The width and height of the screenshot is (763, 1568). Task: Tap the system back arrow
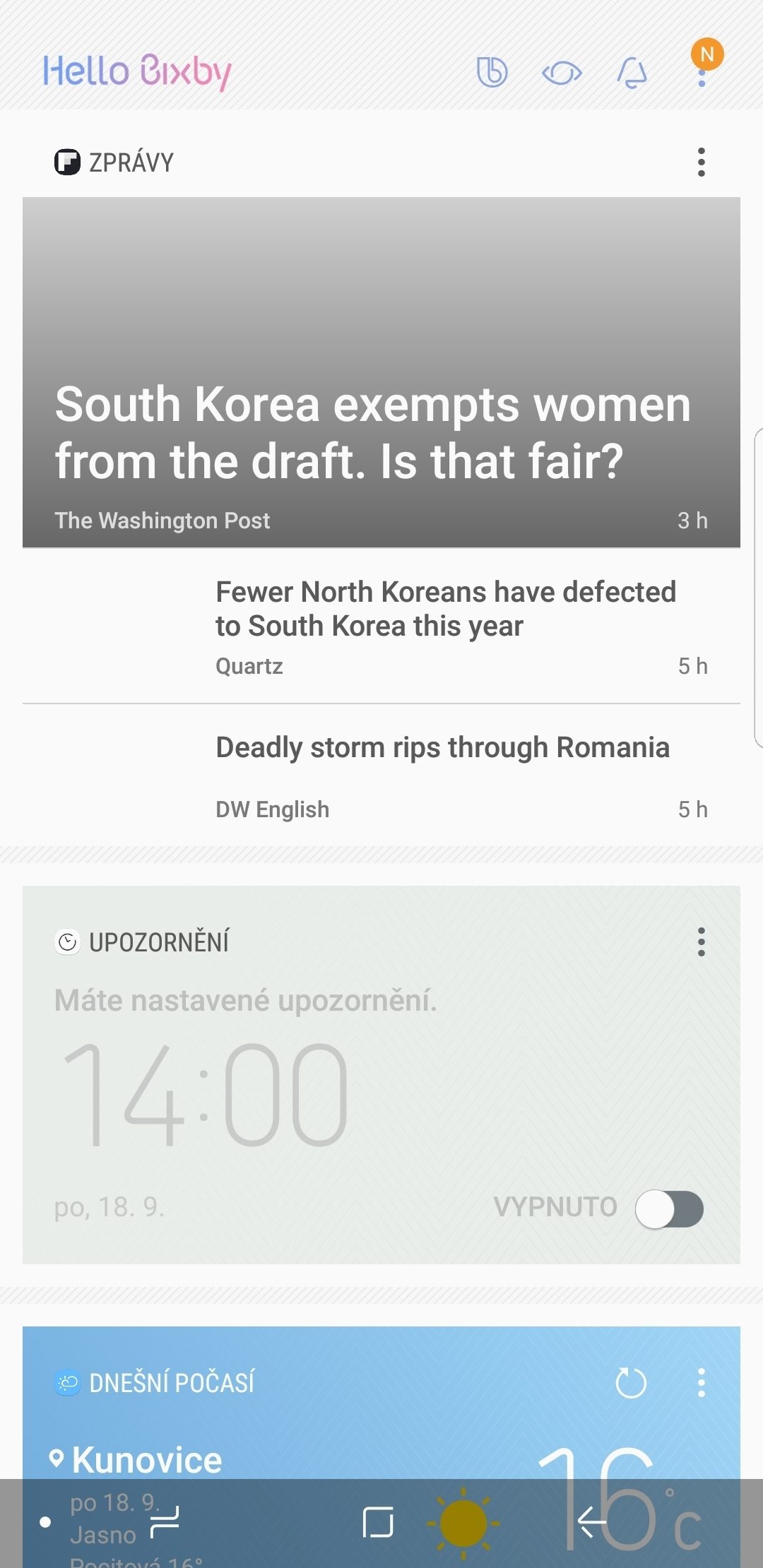pyautogui.click(x=592, y=1521)
